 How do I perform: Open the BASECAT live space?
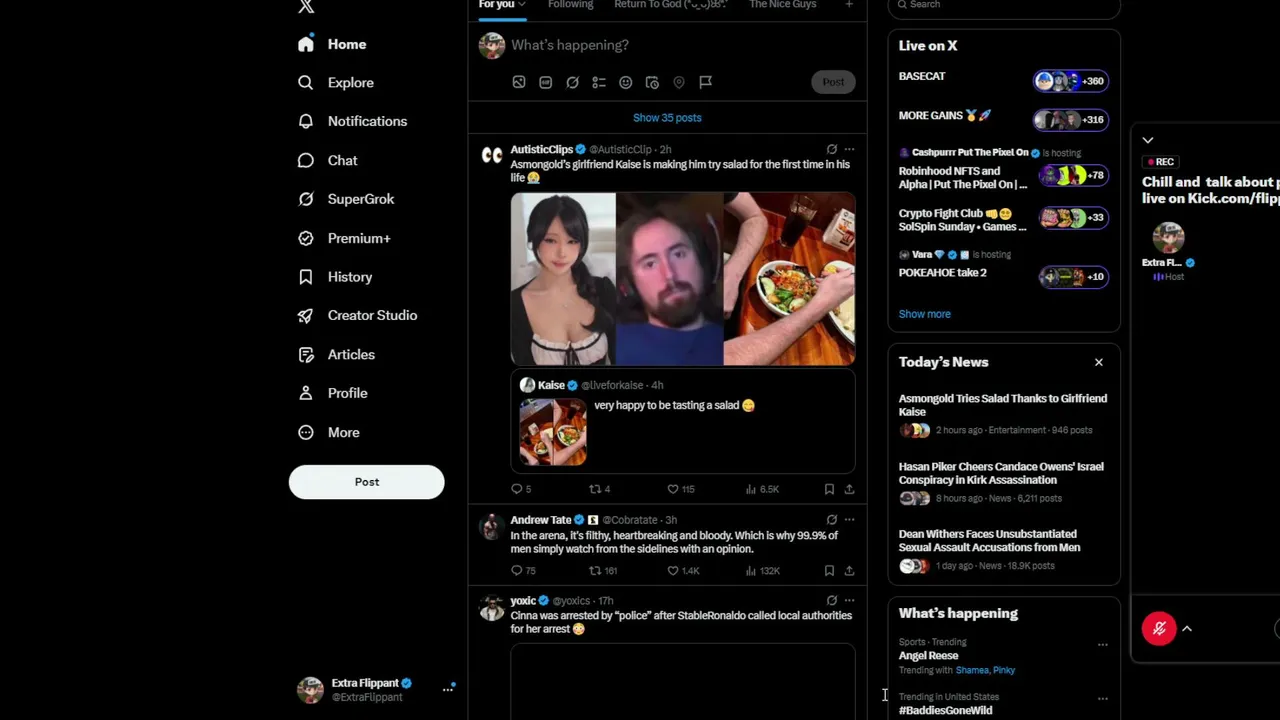[x=1003, y=80]
